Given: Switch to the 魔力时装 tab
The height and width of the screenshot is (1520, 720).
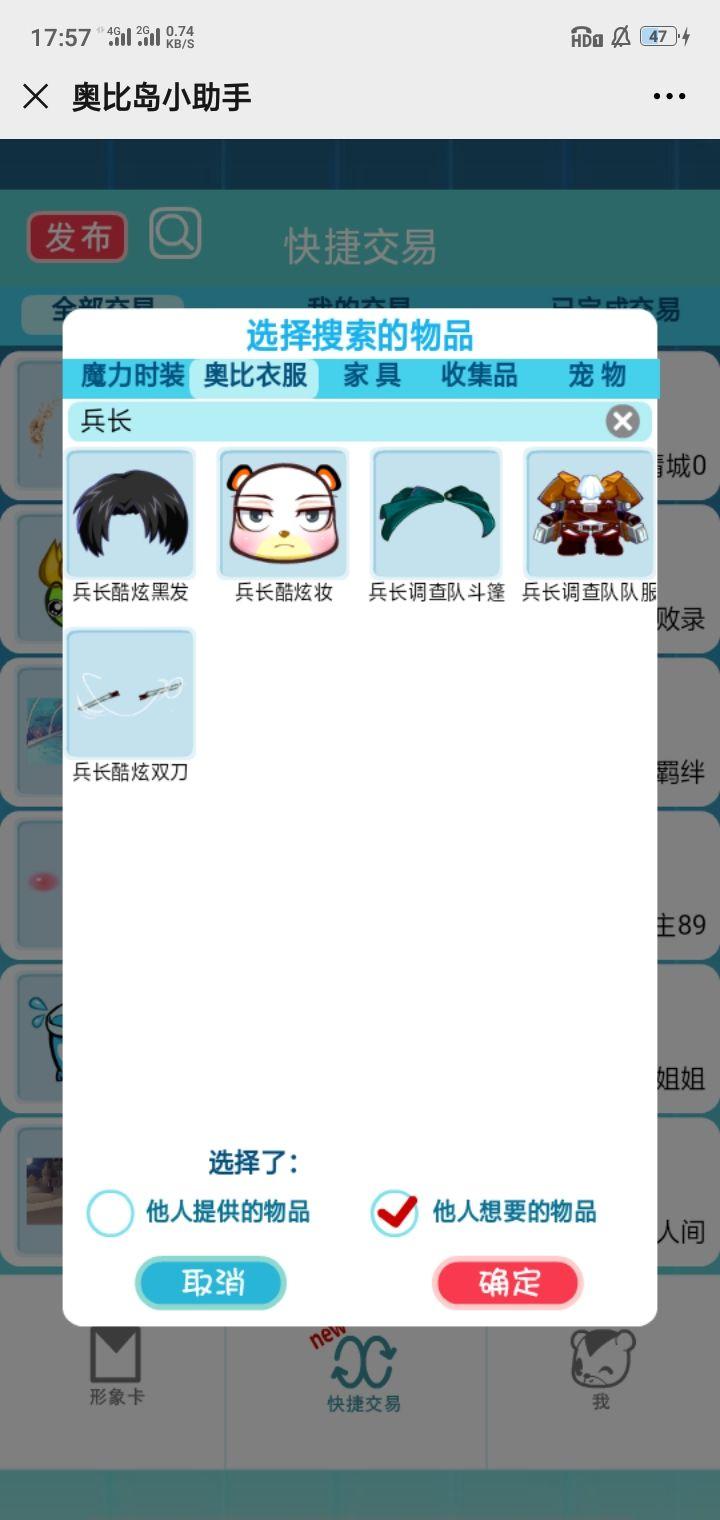Looking at the screenshot, I should (x=132, y=376).
